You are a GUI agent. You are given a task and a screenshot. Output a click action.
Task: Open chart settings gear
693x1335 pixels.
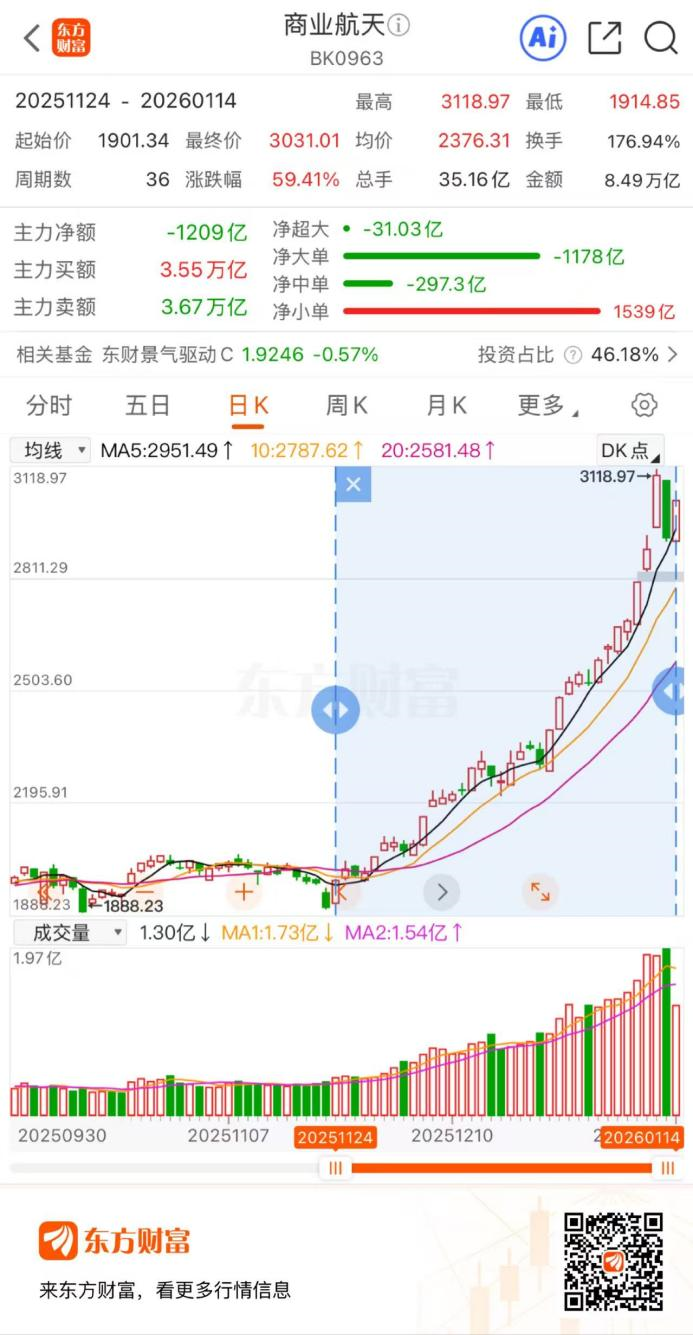pos(645,405)
